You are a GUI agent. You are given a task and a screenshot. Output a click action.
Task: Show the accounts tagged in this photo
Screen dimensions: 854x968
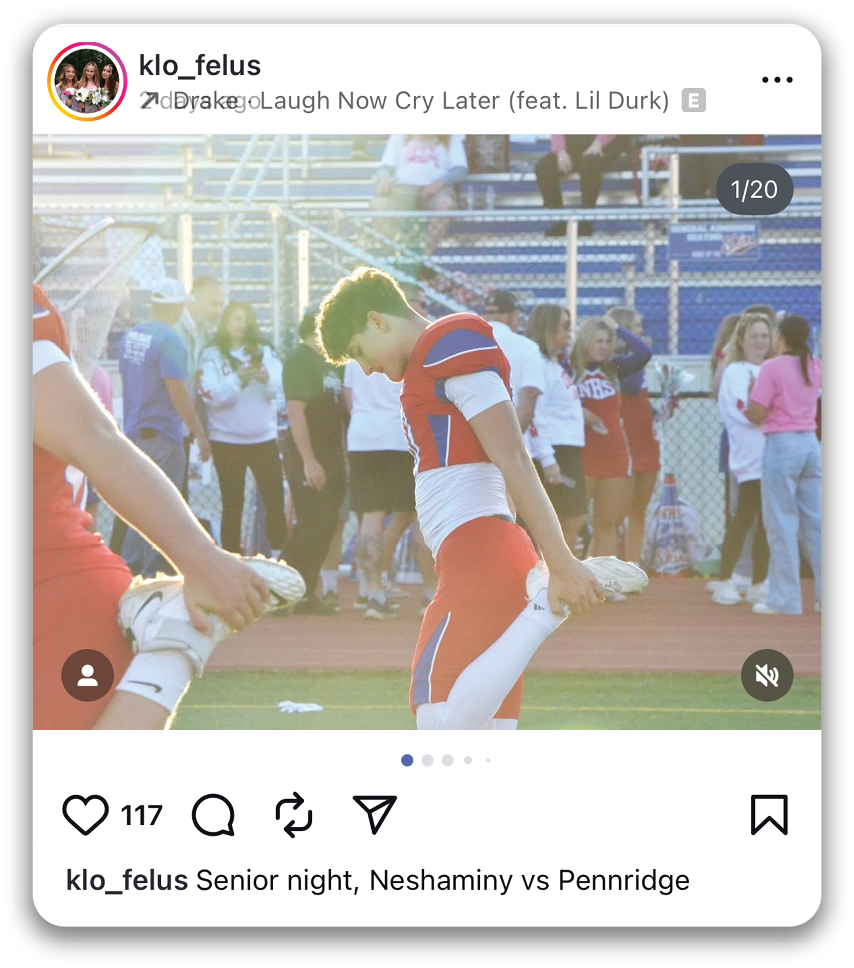pos(87,675)
